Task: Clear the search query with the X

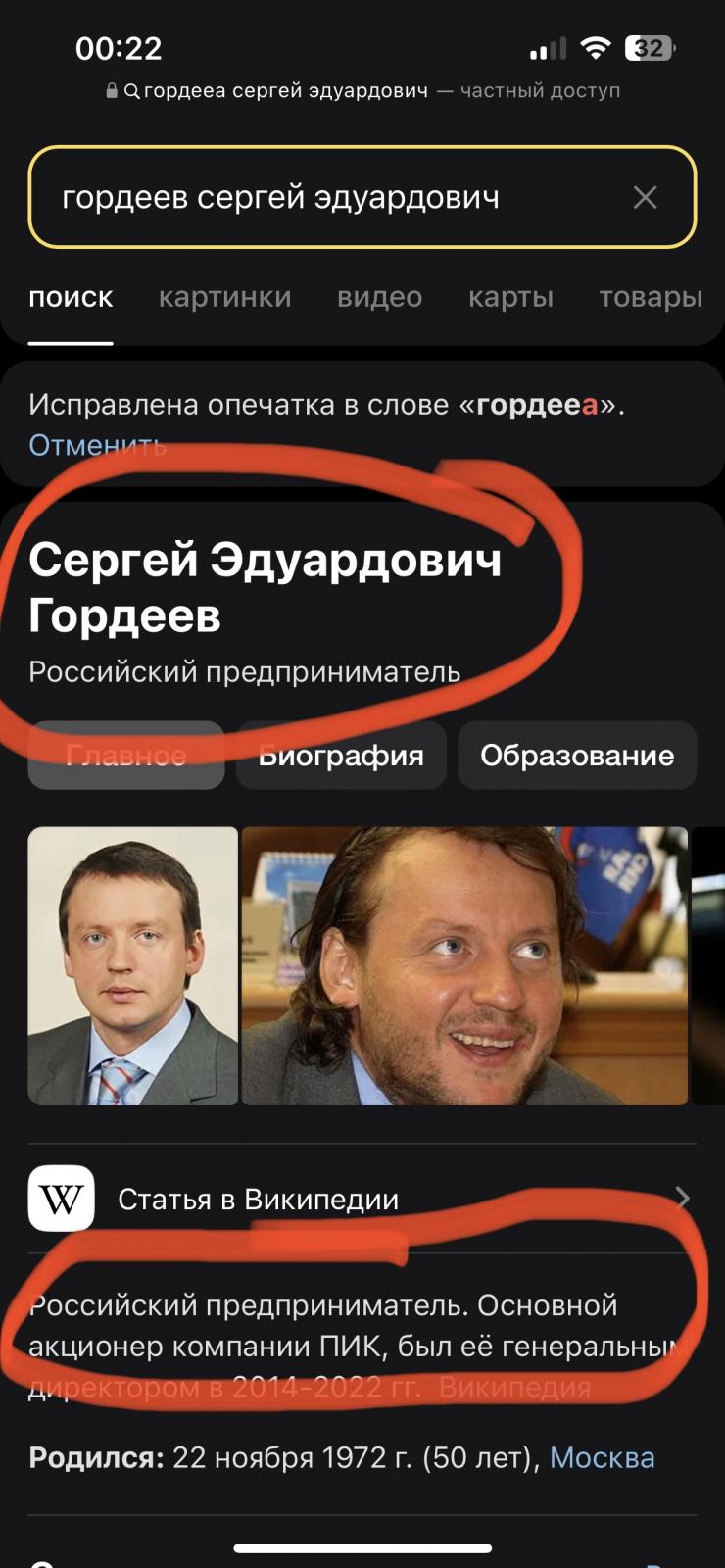Action: tap(645, 197)
